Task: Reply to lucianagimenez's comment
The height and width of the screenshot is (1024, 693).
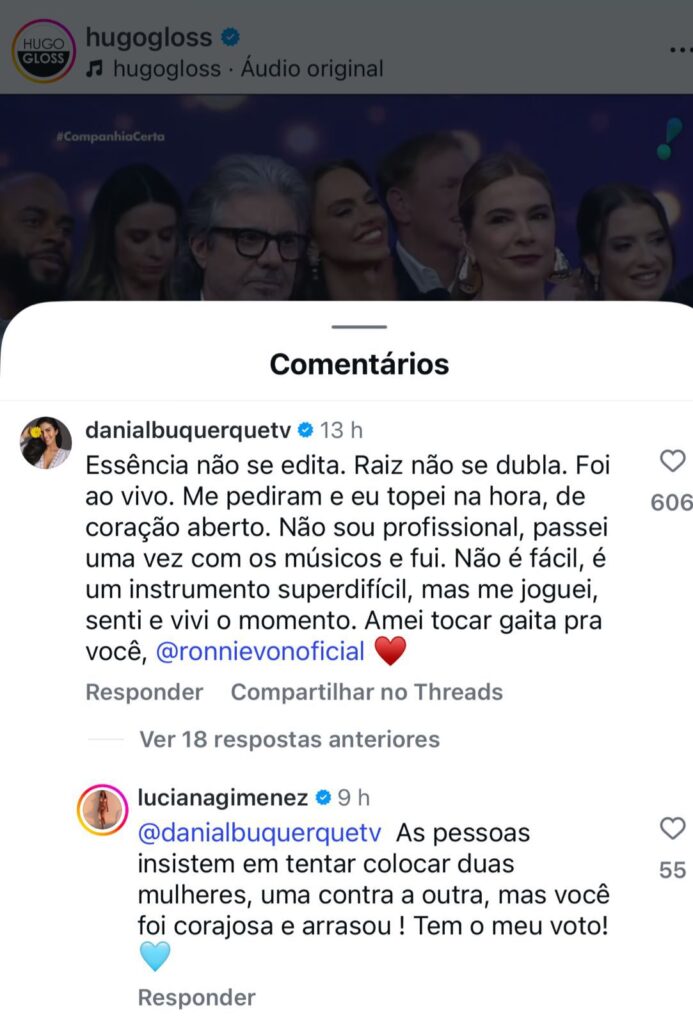Action: point(196,997)
